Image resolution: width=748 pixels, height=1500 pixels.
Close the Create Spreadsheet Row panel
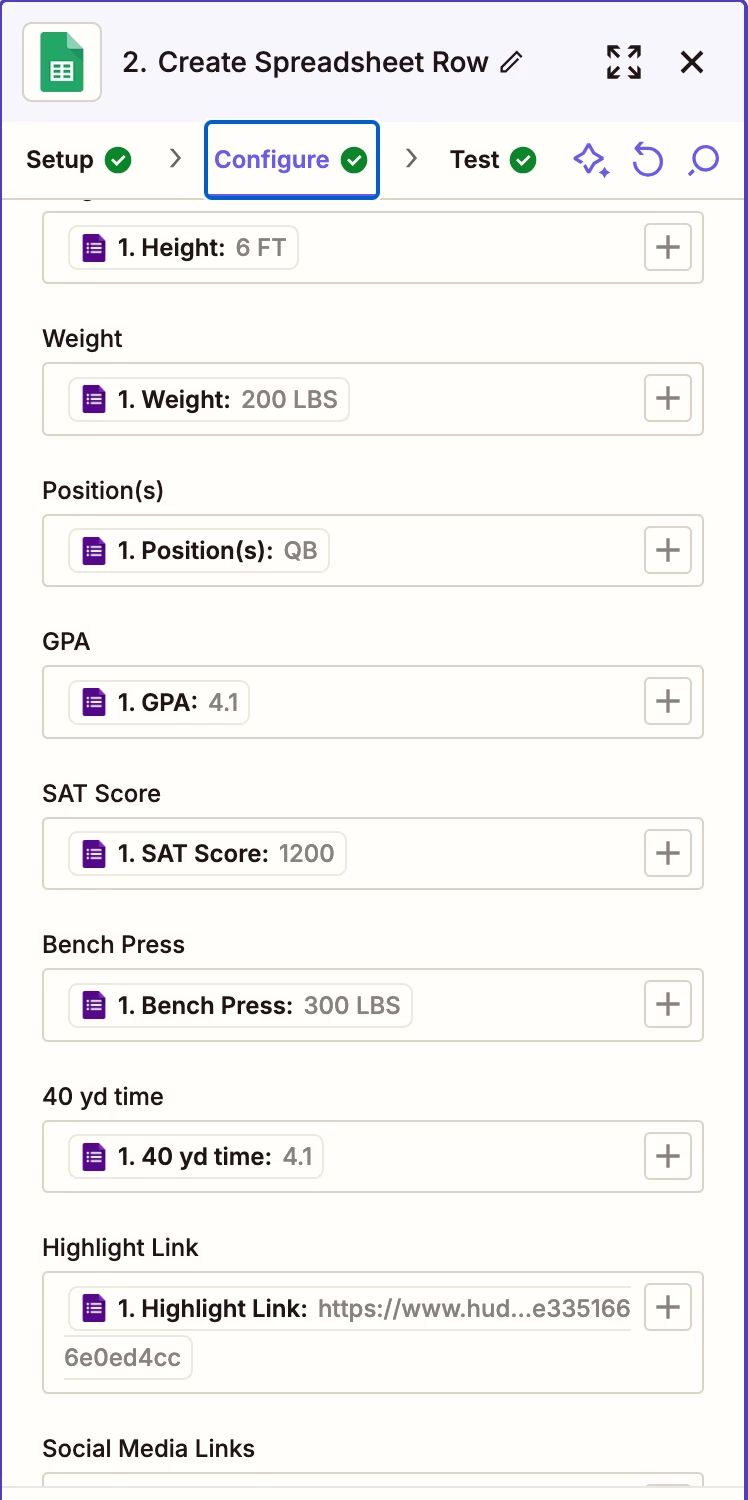click(x=692, y=62)
